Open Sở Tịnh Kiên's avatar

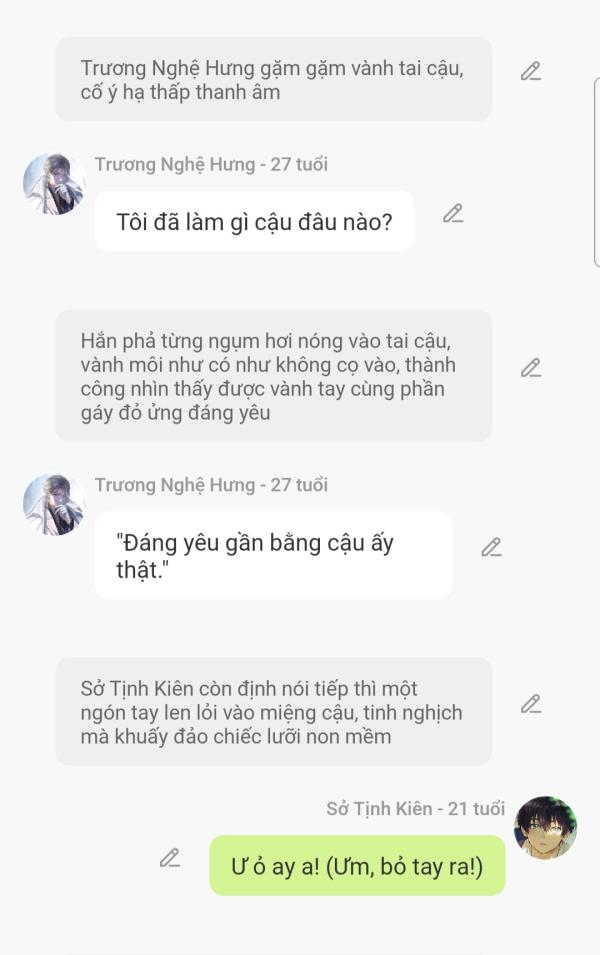(545, 827)
